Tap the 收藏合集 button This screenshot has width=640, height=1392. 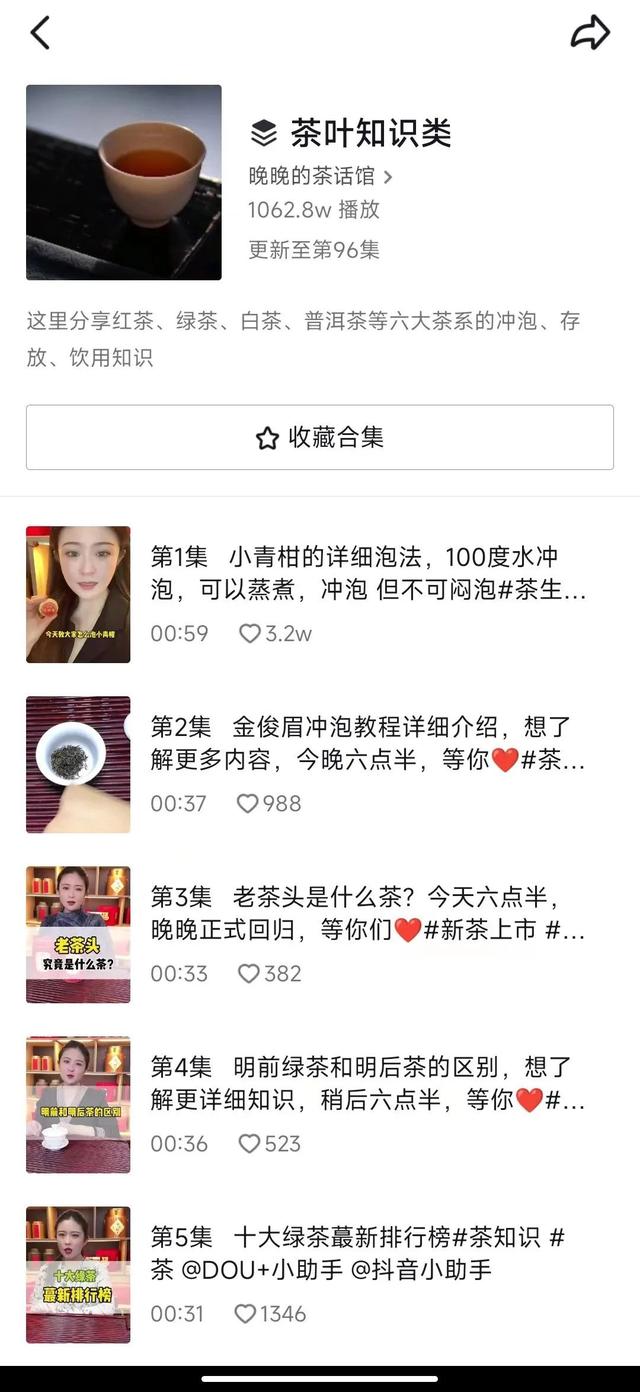(x=320, y=437)
